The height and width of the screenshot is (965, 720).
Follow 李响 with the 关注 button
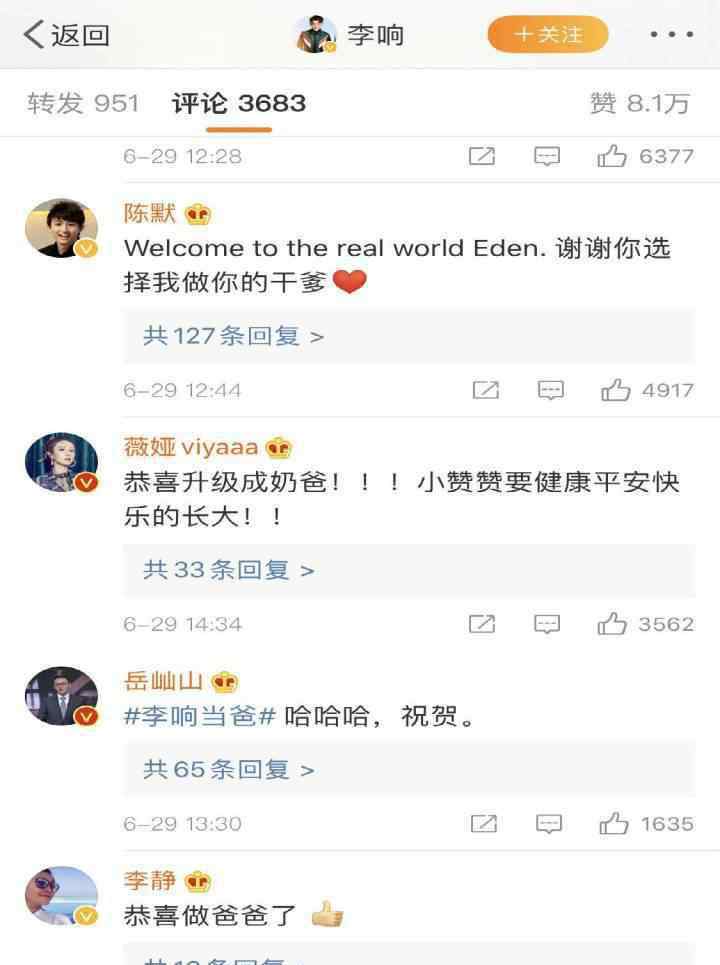[x=548, y=35]
